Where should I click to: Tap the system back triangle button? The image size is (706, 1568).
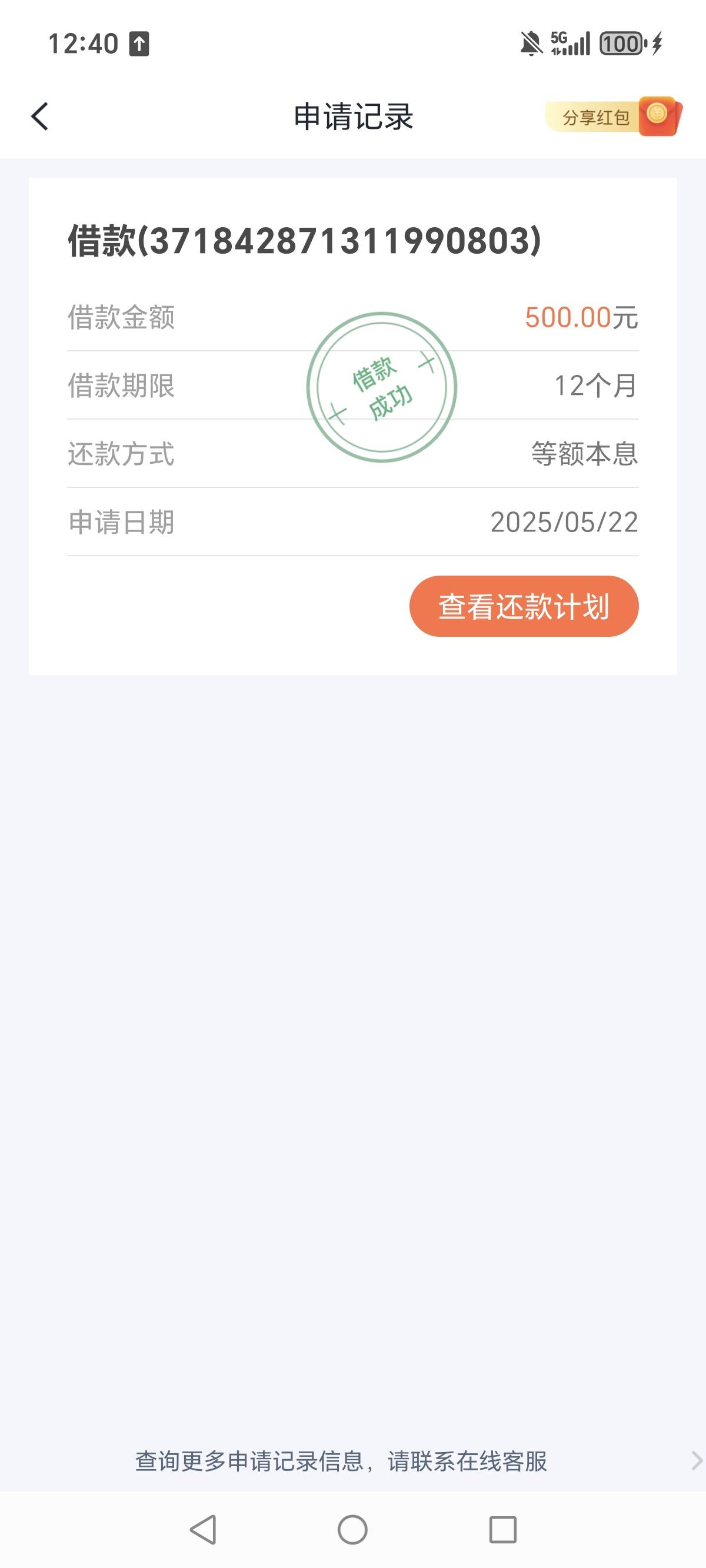(x=204, y=1530)
